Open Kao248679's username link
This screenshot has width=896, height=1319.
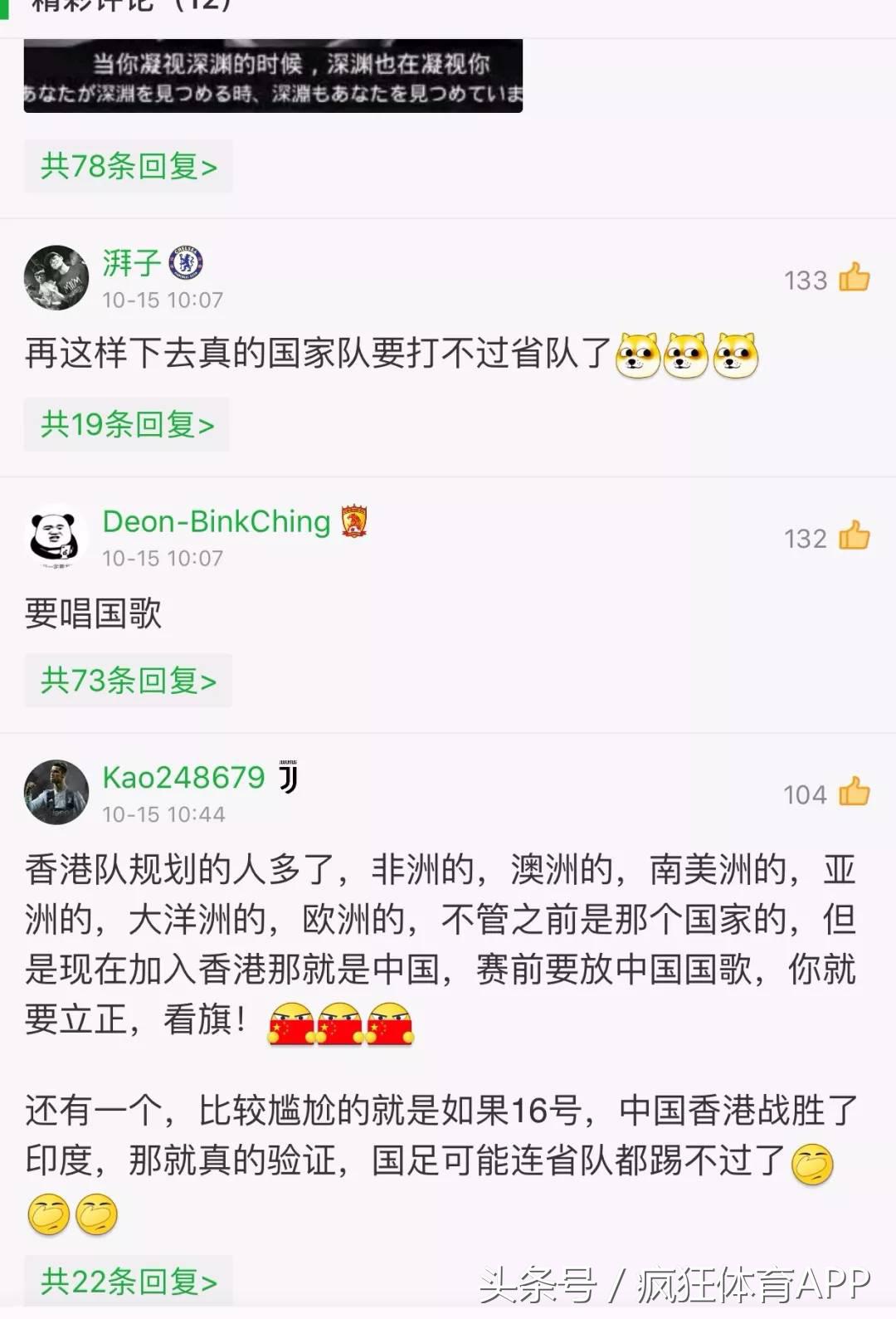183,777
